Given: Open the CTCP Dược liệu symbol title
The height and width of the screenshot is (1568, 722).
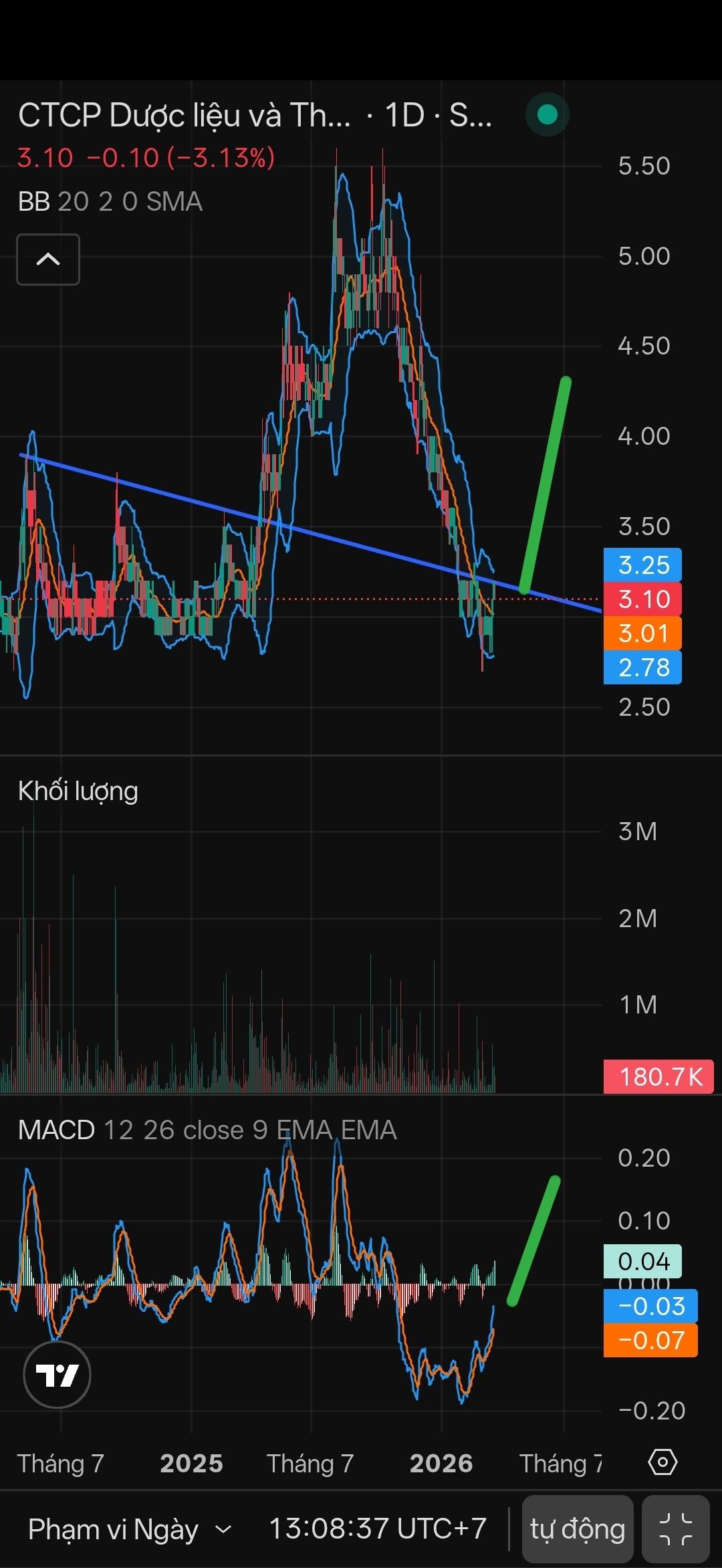Looking at the screenshot, I should tap(185, 115).
